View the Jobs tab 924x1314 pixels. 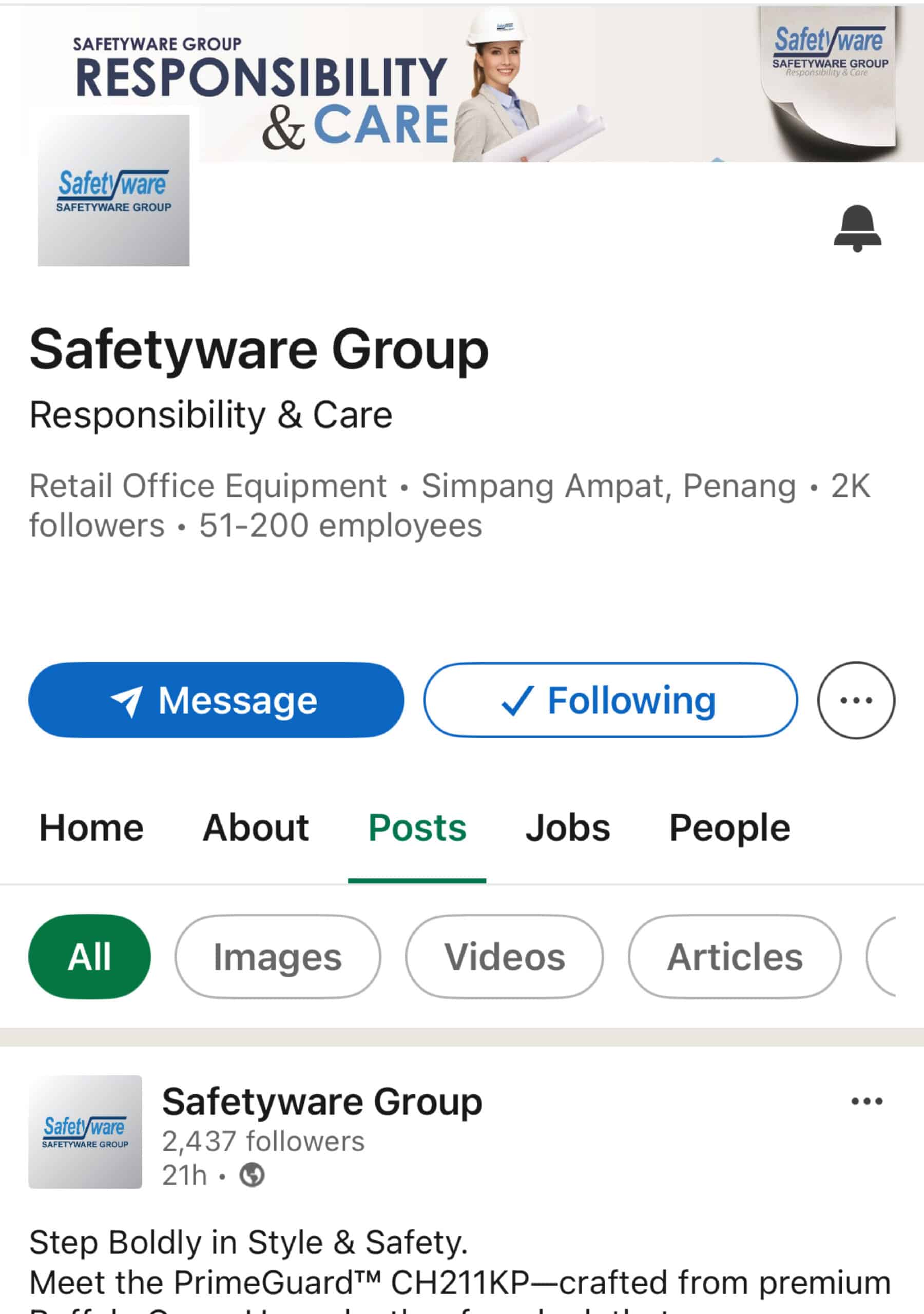click(568, 827)
